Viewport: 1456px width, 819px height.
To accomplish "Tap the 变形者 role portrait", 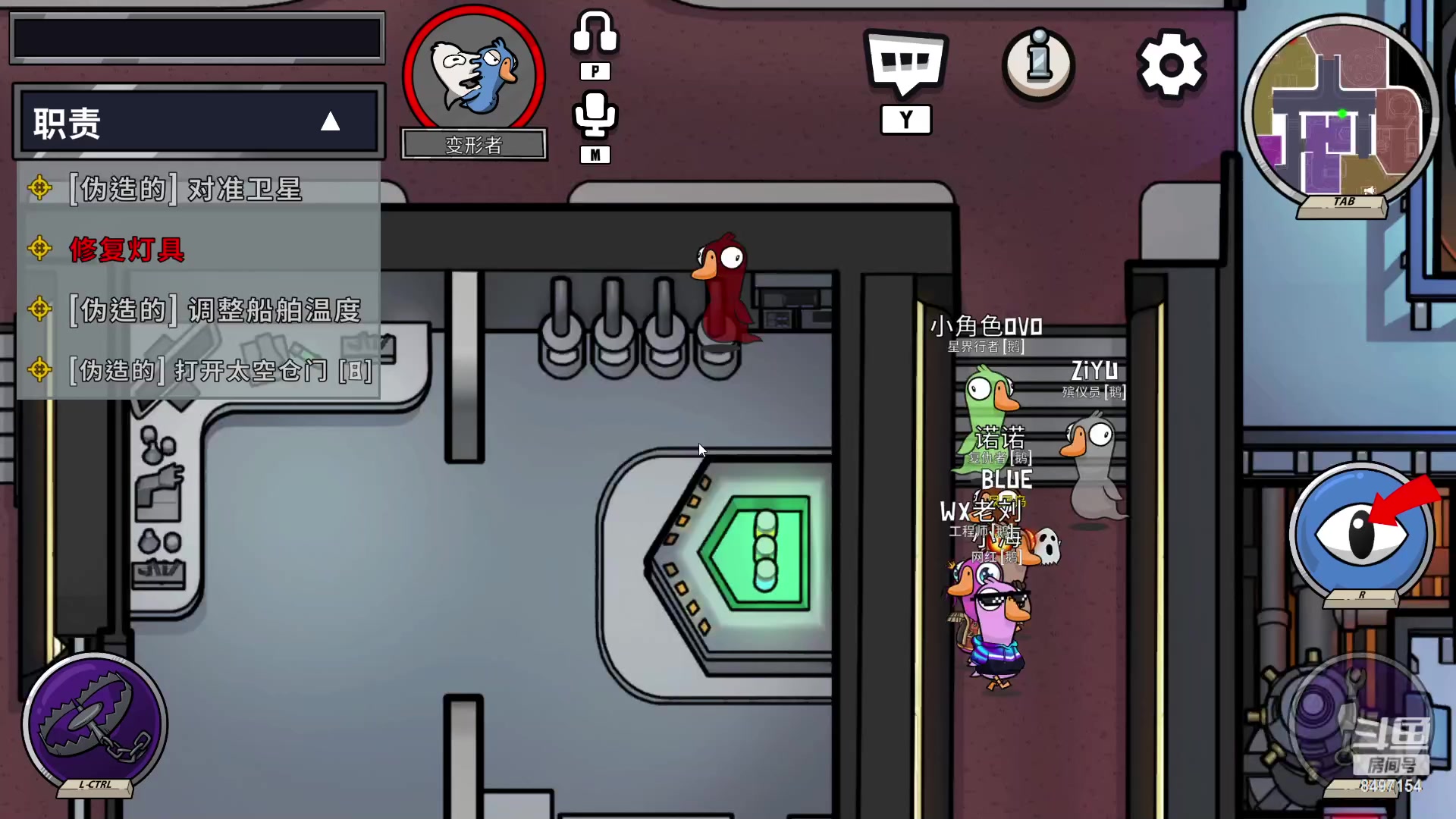I will [473, 74].
